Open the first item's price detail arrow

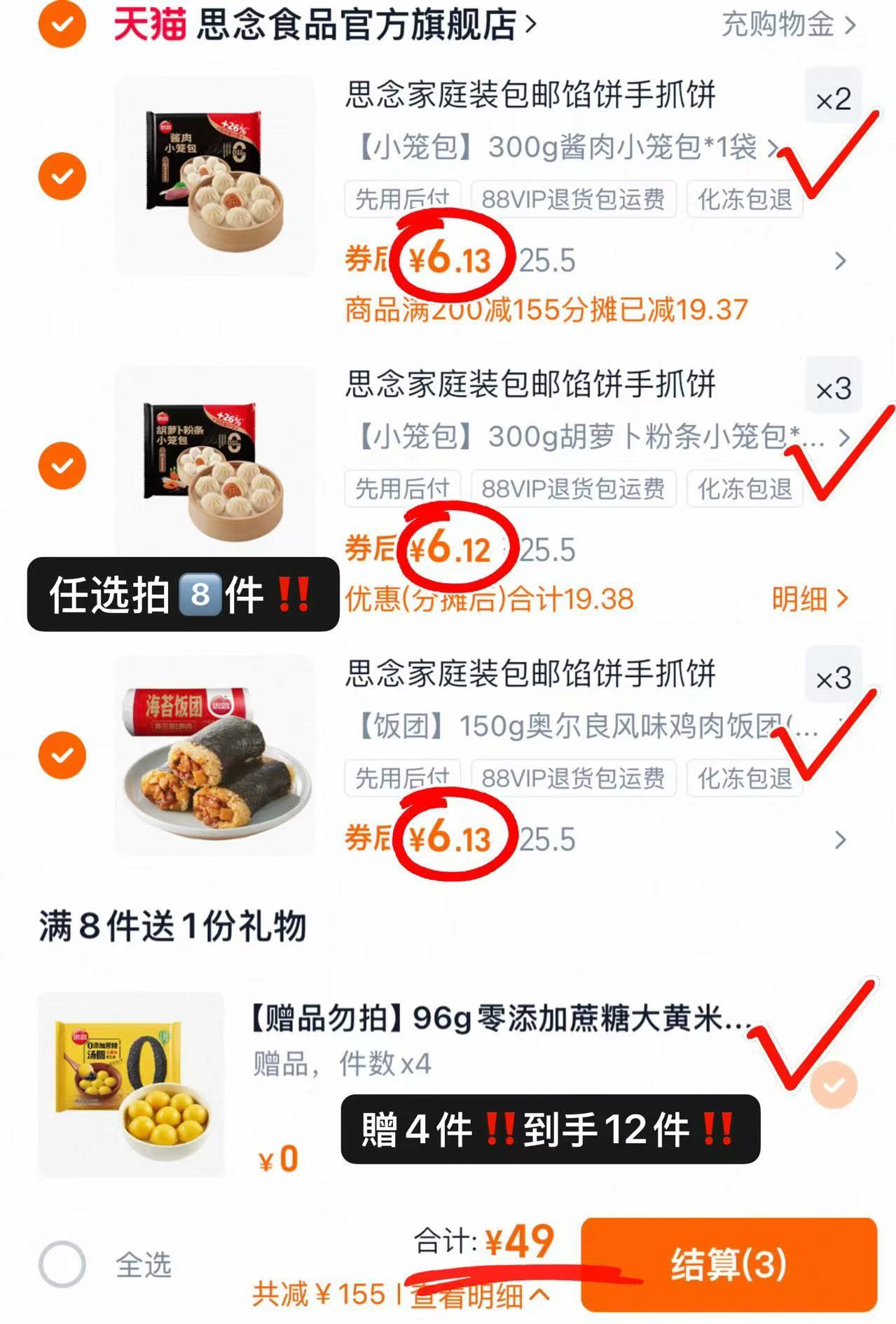[x=841, y=259]
